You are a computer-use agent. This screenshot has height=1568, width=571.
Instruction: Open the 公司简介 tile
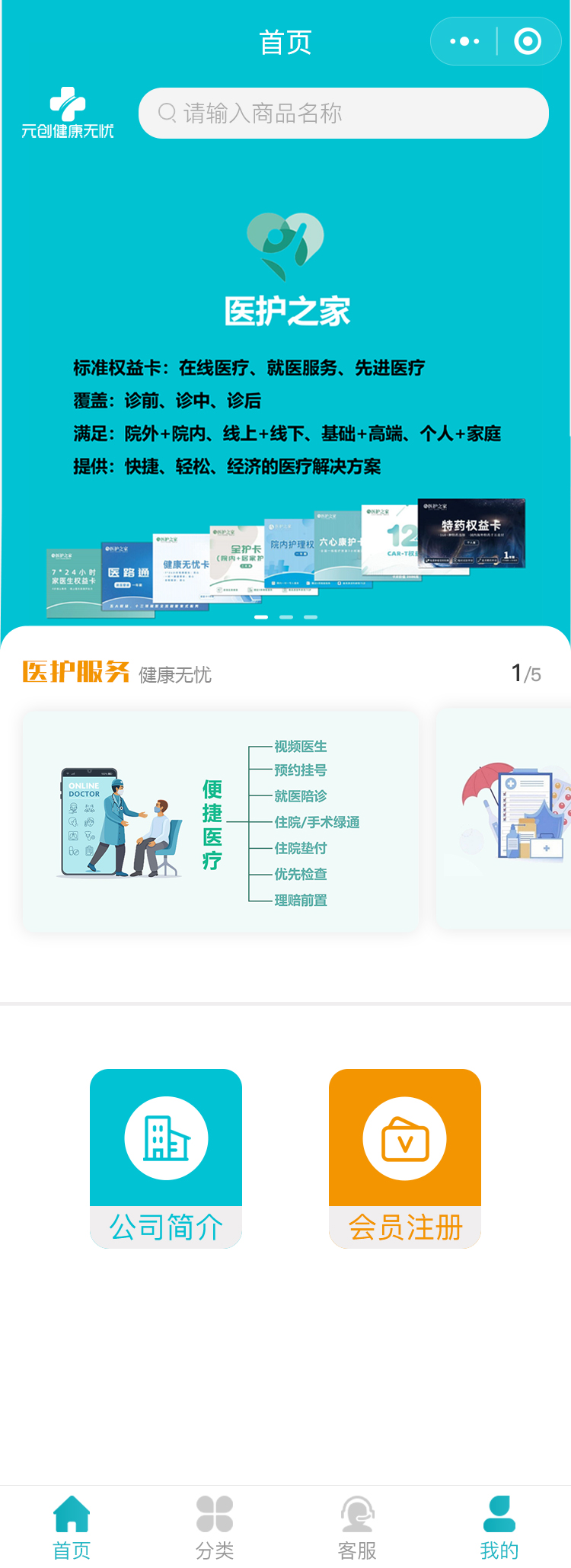pyautogui.click(x=166, y=1158)
